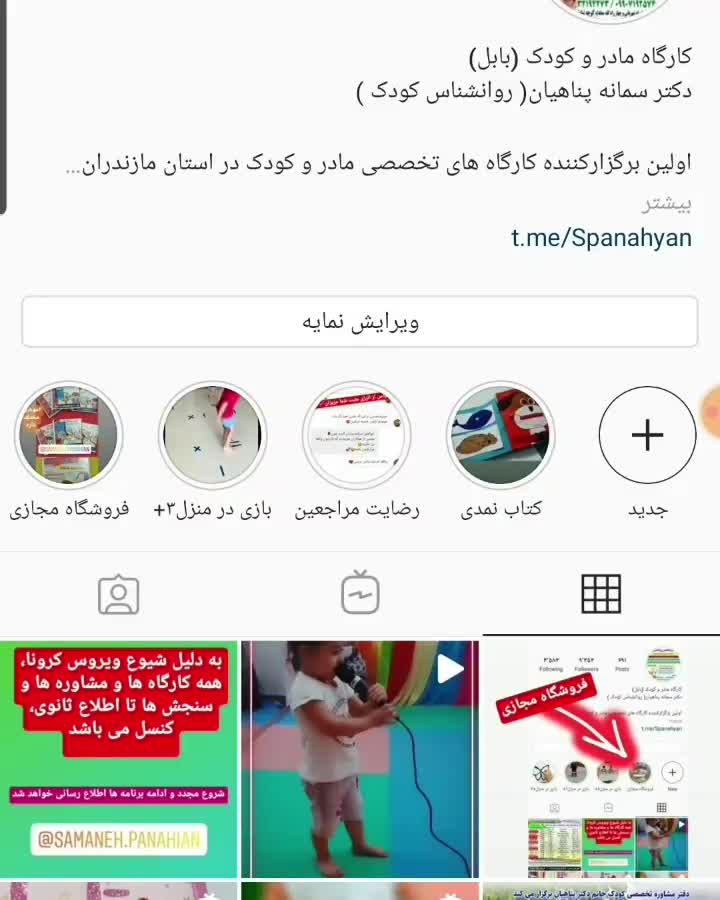720x900 pixels.
Task: Open the t.me/Spanahyan link
Action: pos(601,238)
